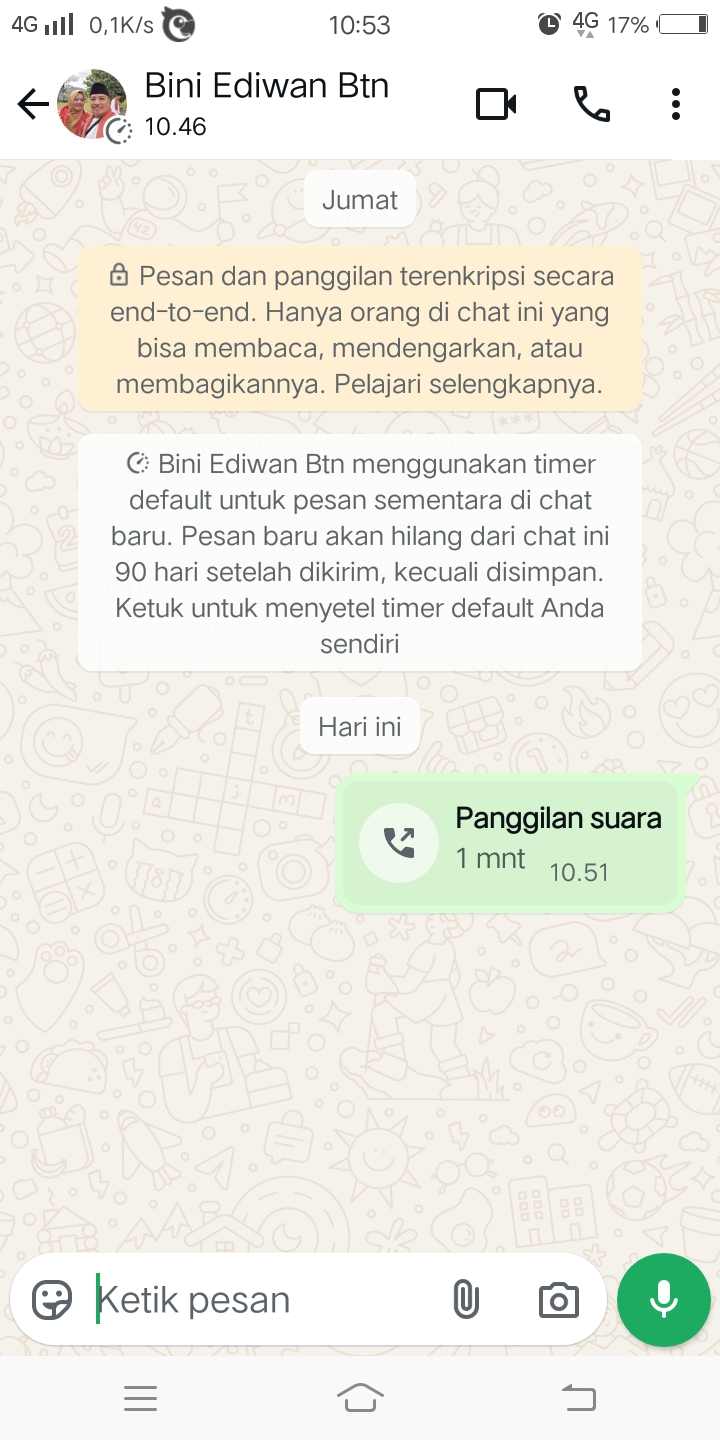The image size is (720, 1440).
Task: Open the three-dot overflow menu
Action: (x=676, y=104)
